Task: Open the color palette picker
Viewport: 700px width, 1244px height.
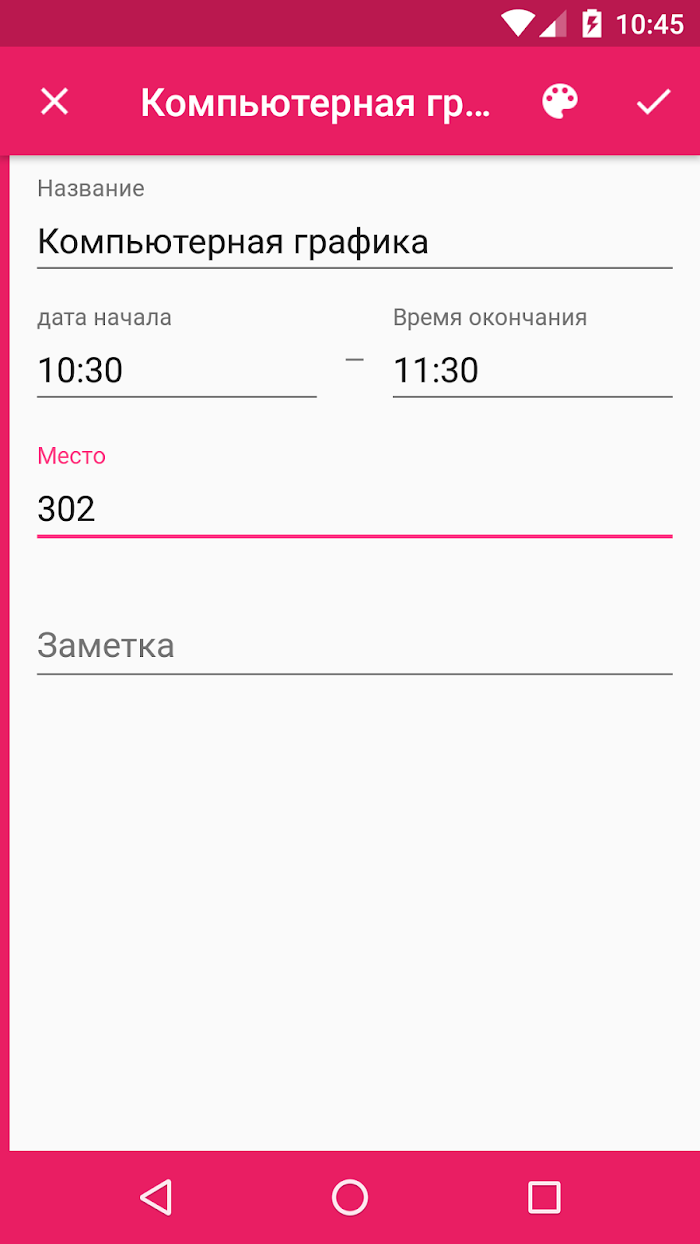Action: click(x=560, y=101)
